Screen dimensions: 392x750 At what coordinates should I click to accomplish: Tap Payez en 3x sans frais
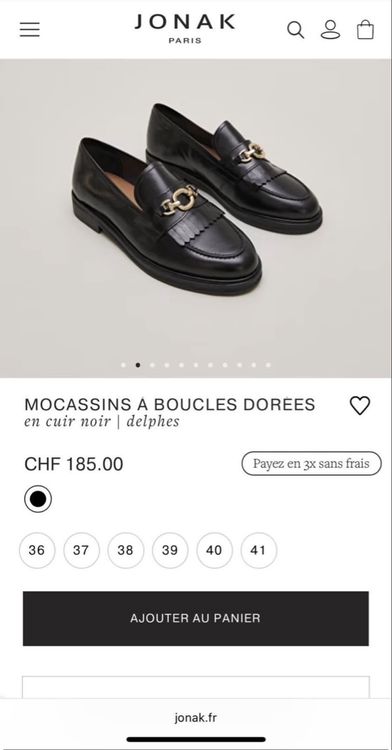312,463
